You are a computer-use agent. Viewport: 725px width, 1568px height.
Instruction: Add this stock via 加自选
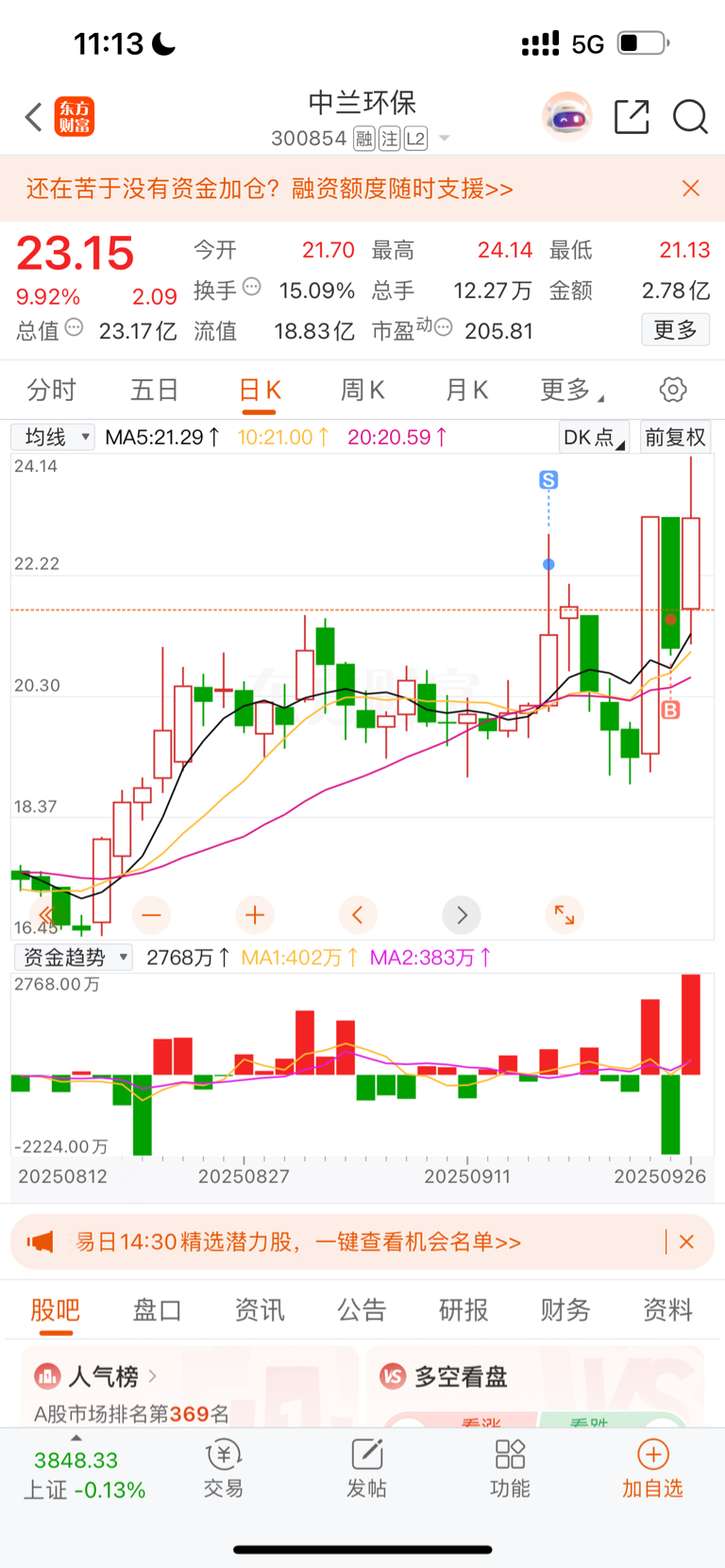tap(652, 1468)
